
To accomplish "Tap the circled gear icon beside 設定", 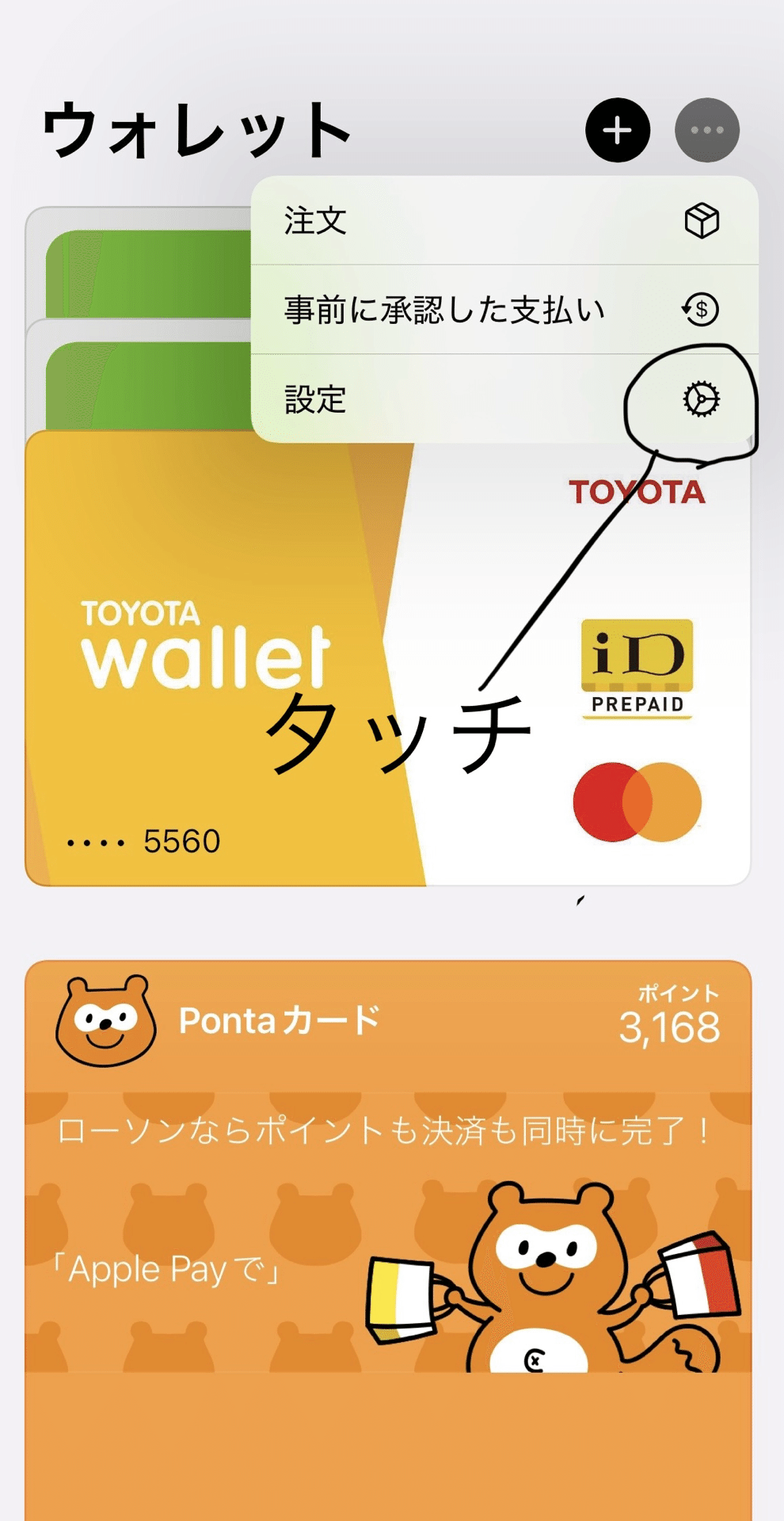I will pos(700,400).
